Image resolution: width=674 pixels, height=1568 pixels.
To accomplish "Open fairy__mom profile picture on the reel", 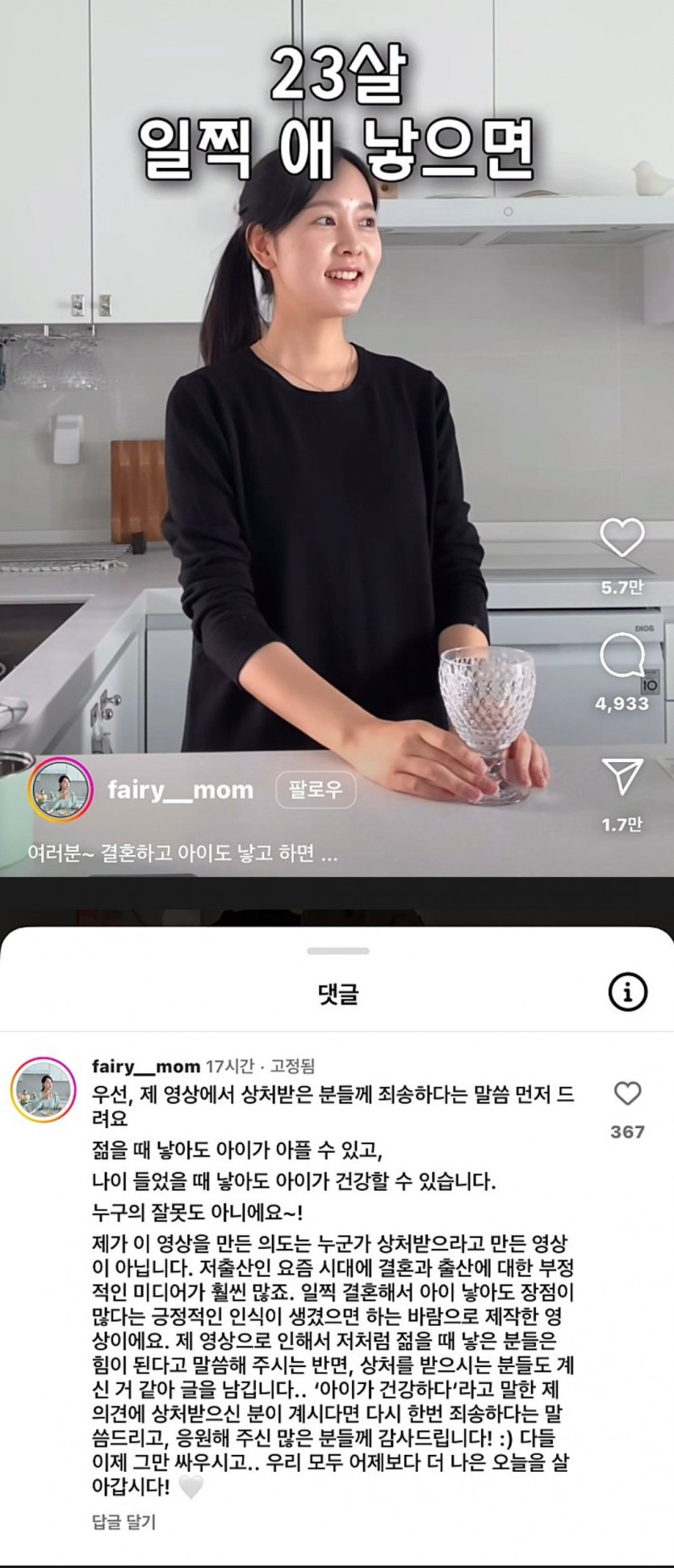I will pyautogui.click(x=61, y=790).
